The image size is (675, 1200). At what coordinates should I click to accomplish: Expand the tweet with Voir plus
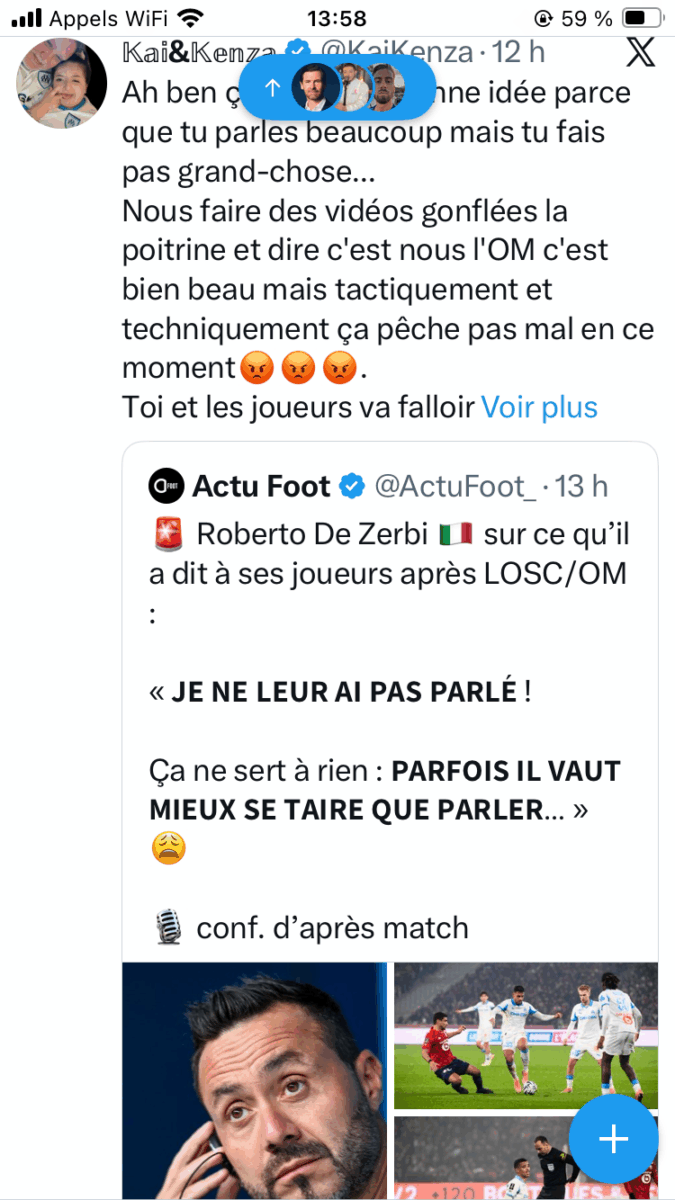(539, 407)
